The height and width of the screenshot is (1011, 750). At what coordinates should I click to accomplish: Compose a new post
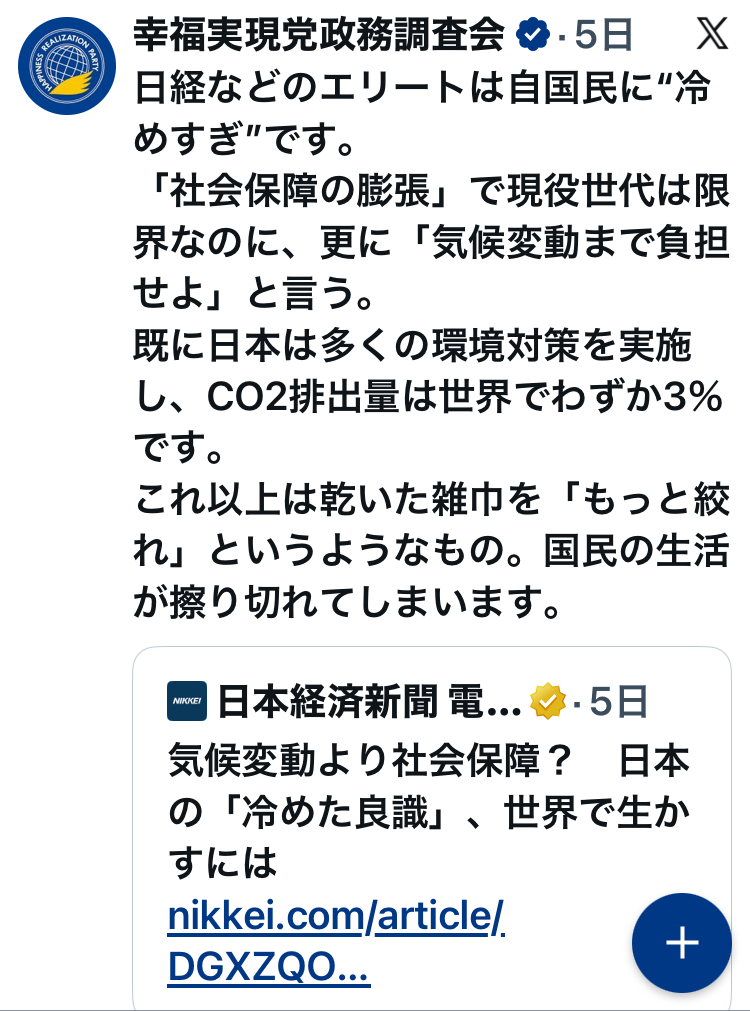[682, 943]
